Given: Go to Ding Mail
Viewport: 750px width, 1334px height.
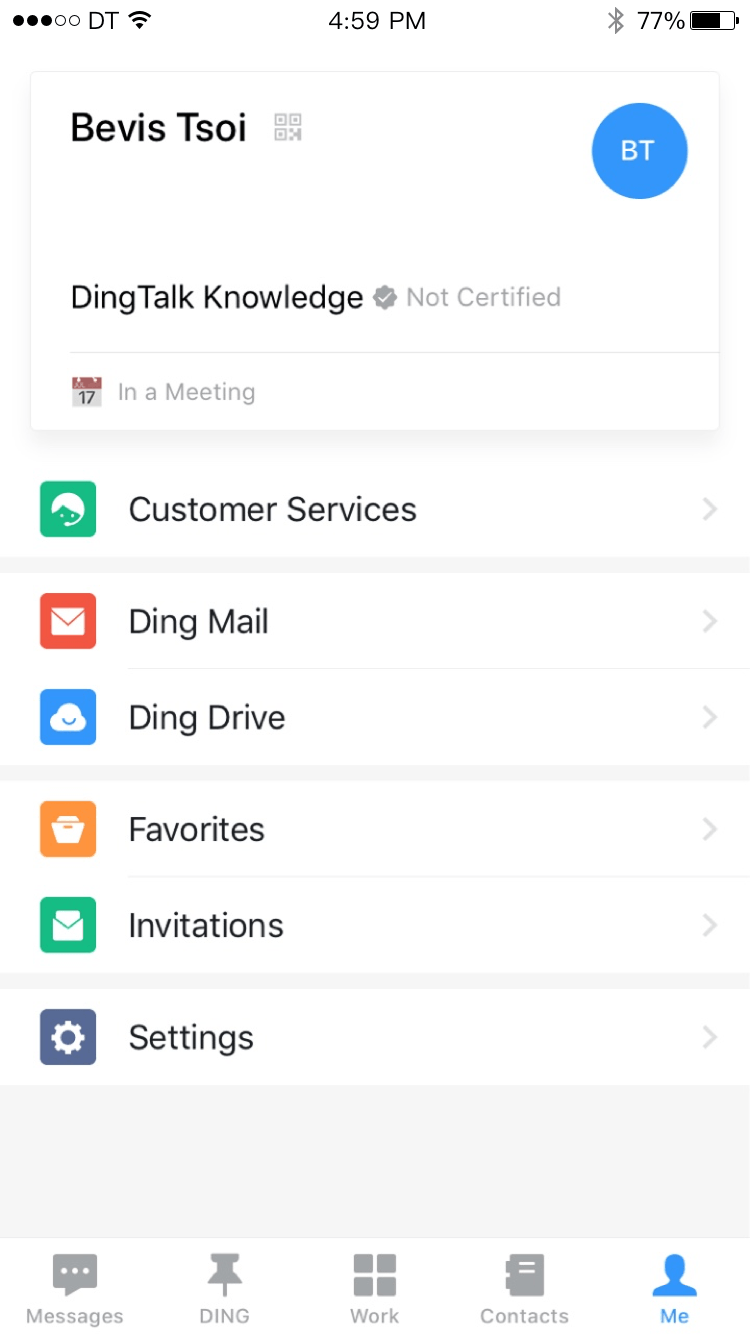Looking at the screenshot, I should [199, 622].
